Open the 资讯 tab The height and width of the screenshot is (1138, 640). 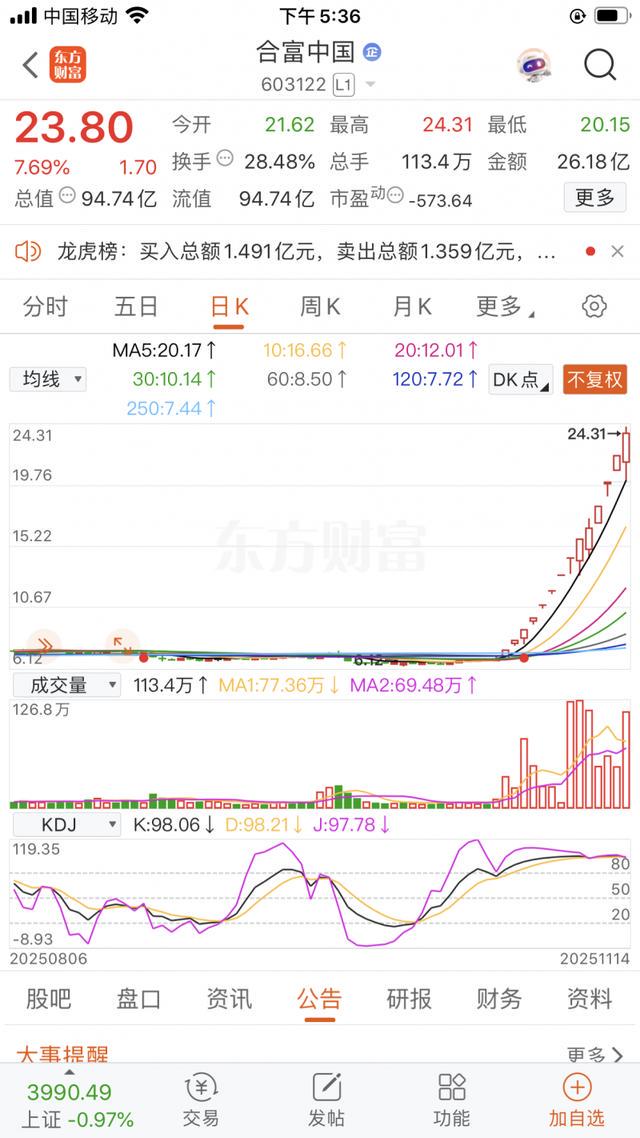tap(229, 998)
